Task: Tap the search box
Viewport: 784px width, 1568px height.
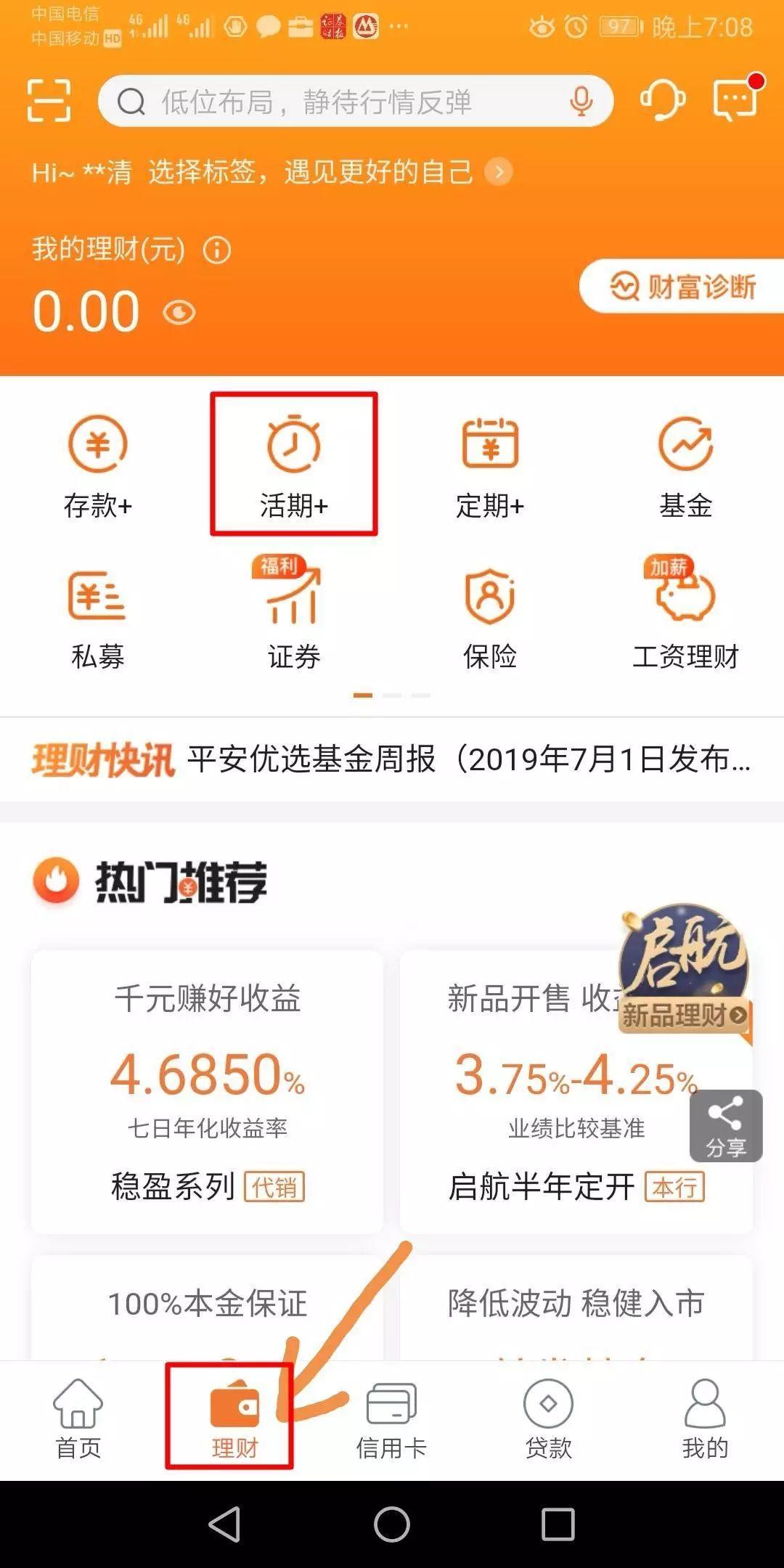Action: 341,102
